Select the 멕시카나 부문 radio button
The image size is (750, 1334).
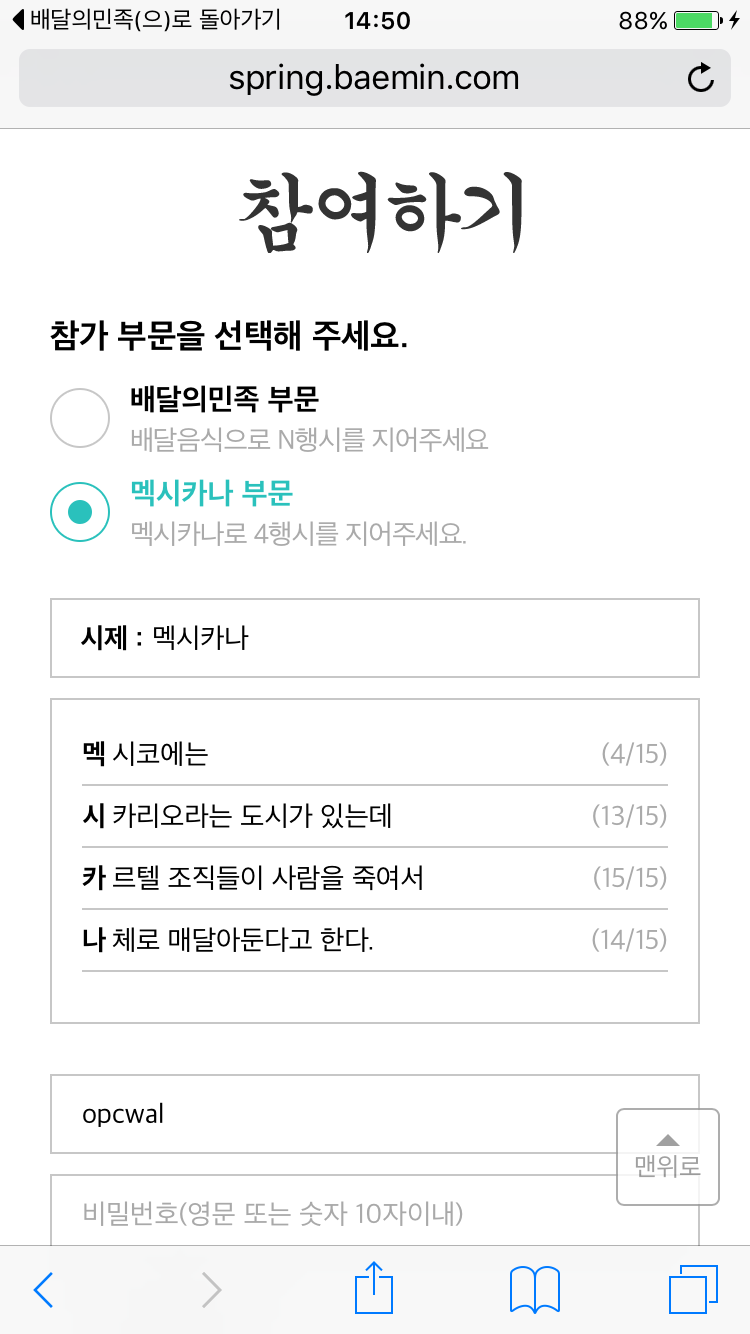pos(80,512)
